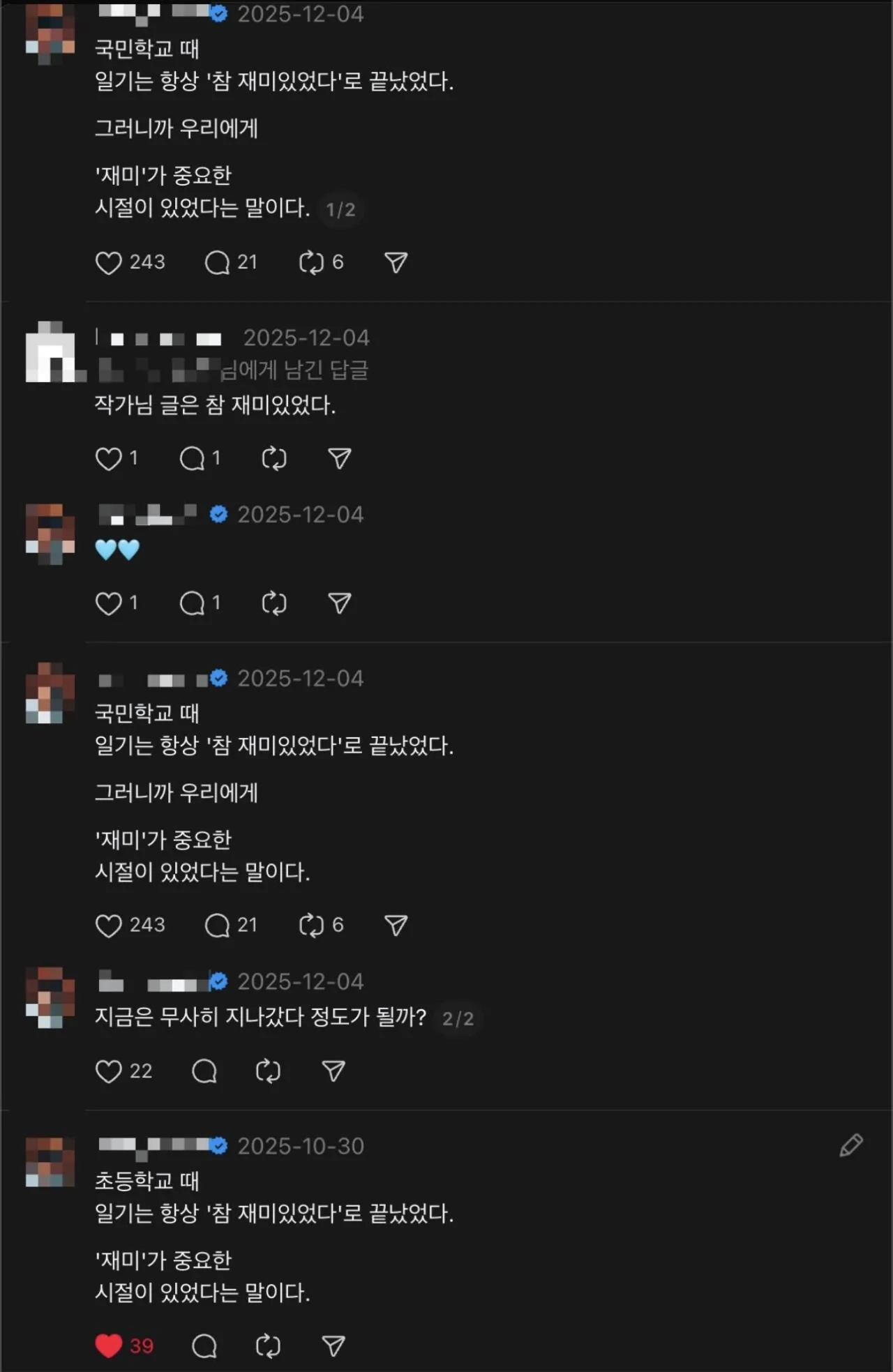Unlike the '초등학교 때' post with 39 likes
893x1372 pixels.
(x=108, y=1346)
